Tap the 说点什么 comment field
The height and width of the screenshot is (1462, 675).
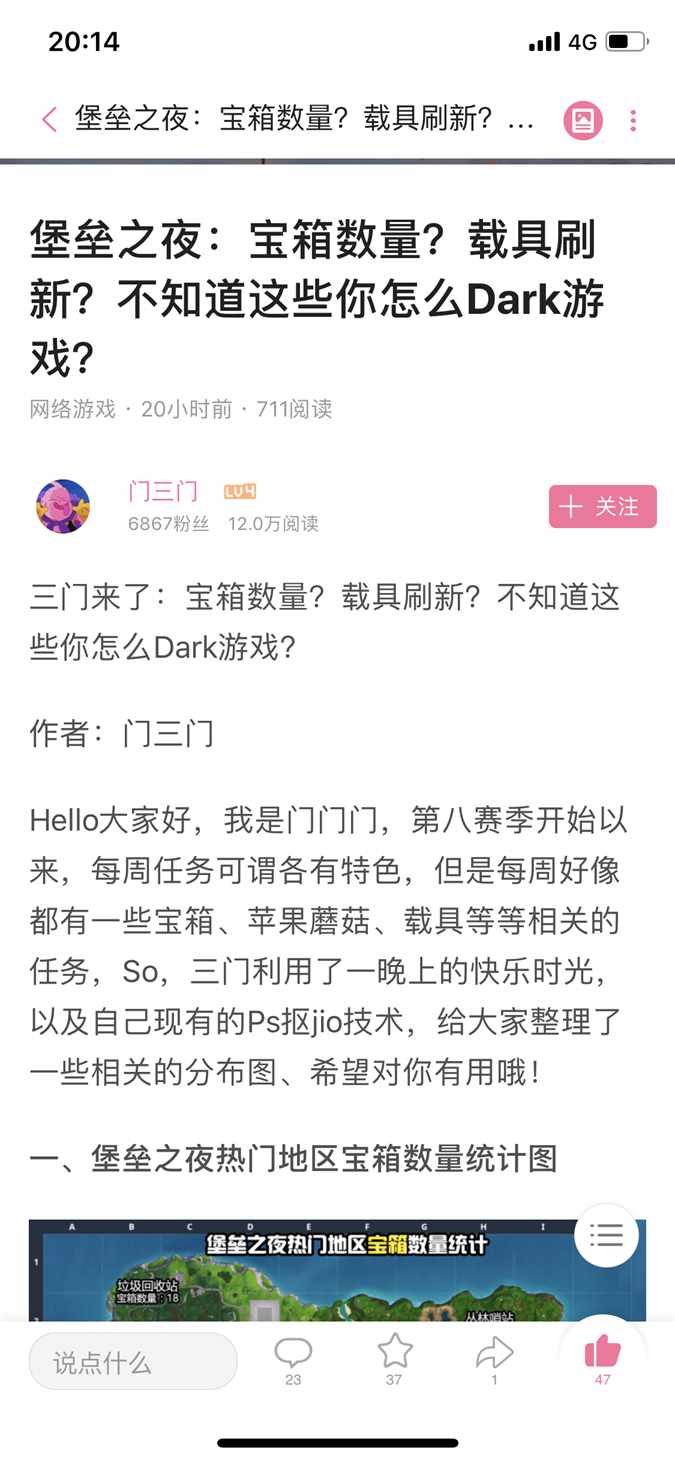click(x=133, y=1361)
